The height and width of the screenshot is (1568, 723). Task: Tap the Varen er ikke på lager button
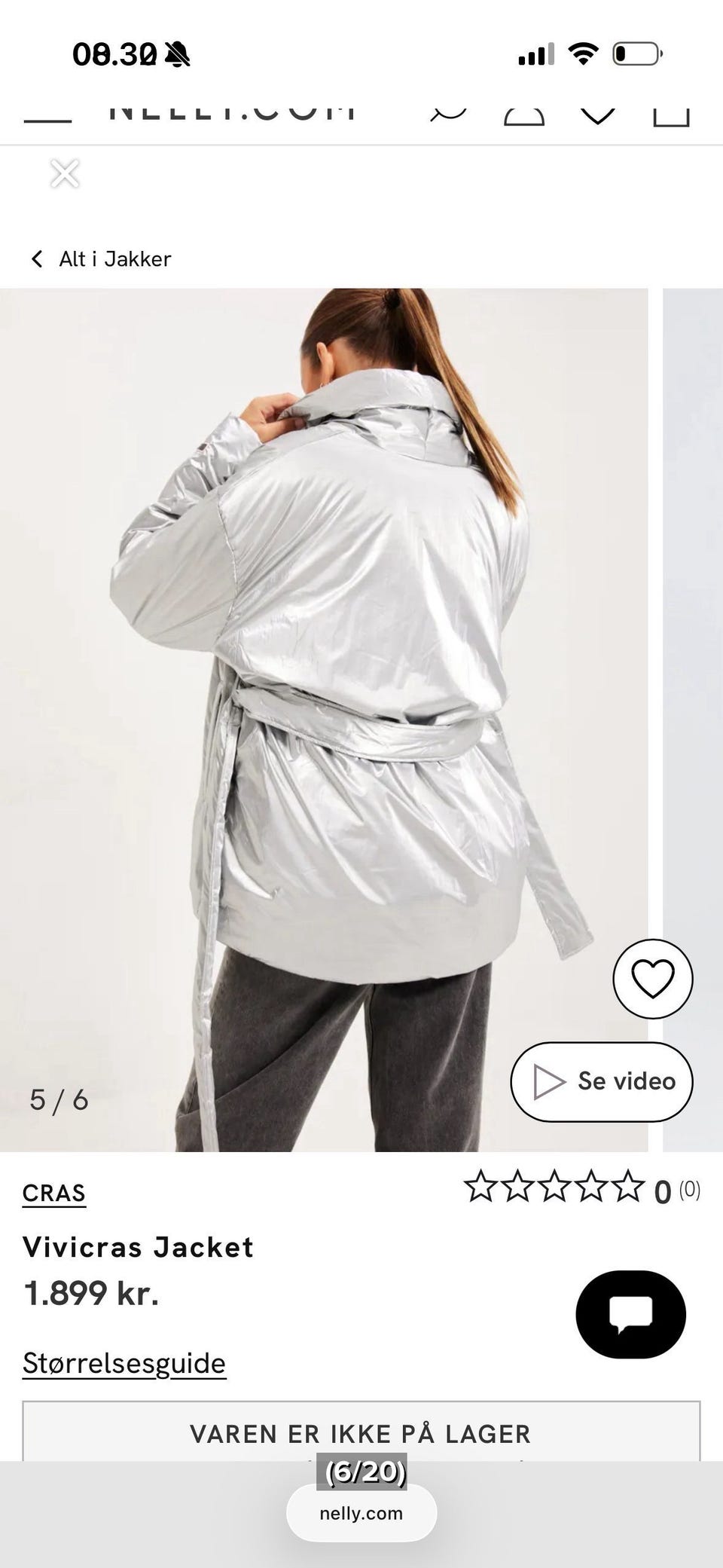pos(361,1432)
